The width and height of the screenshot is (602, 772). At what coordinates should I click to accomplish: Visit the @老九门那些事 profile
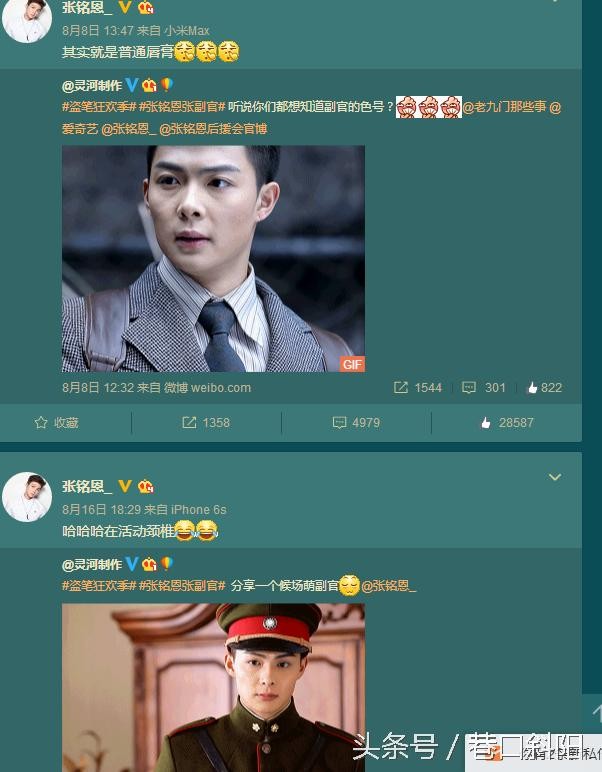[x=504, y=107]
